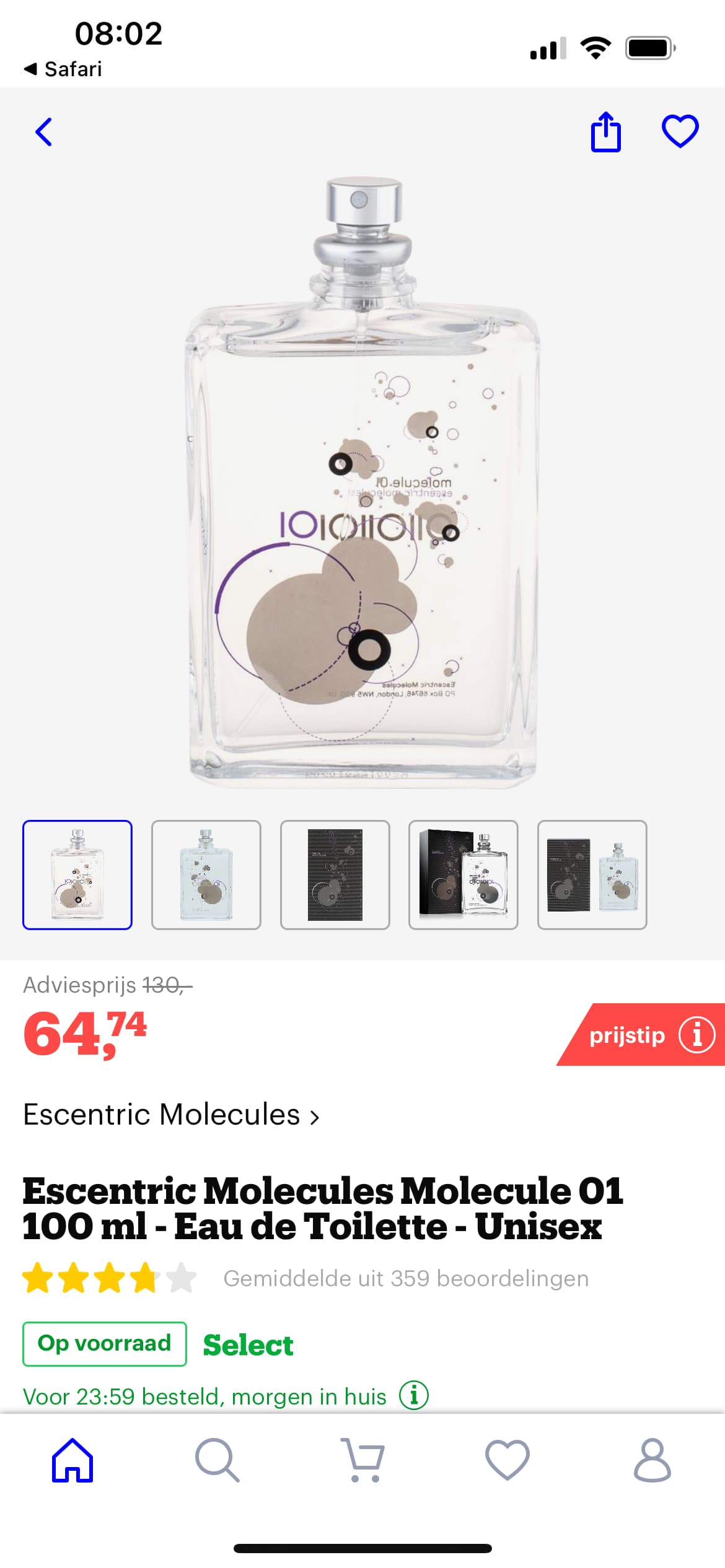Screen dimensions: 725x1568
Task: View the 359 beoordelingen reviews
Action: (x=406, y=1278)
